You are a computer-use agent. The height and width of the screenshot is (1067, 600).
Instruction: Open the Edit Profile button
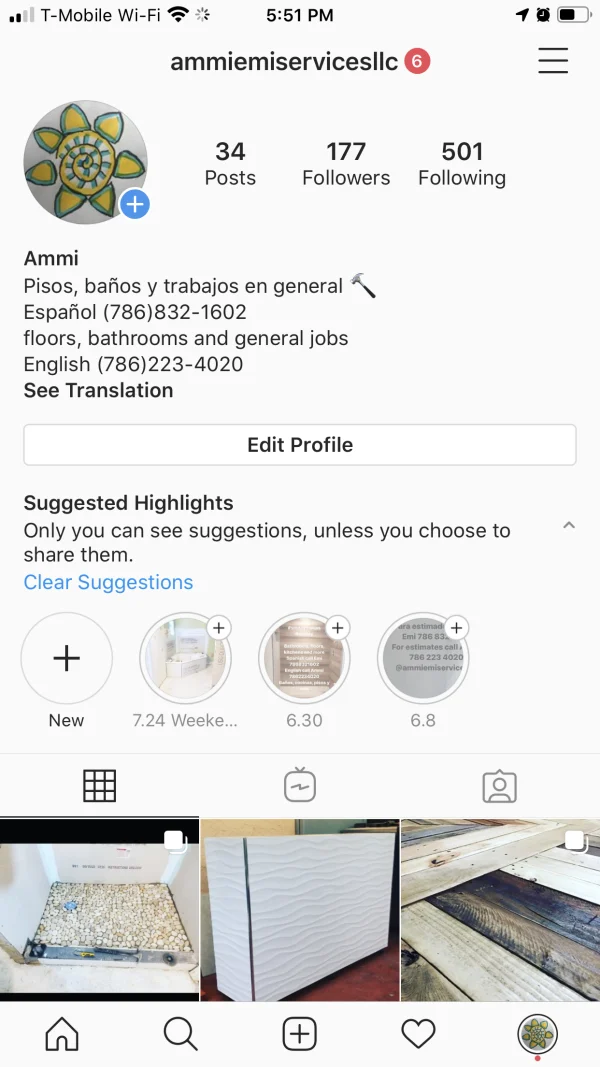(300, 445)
